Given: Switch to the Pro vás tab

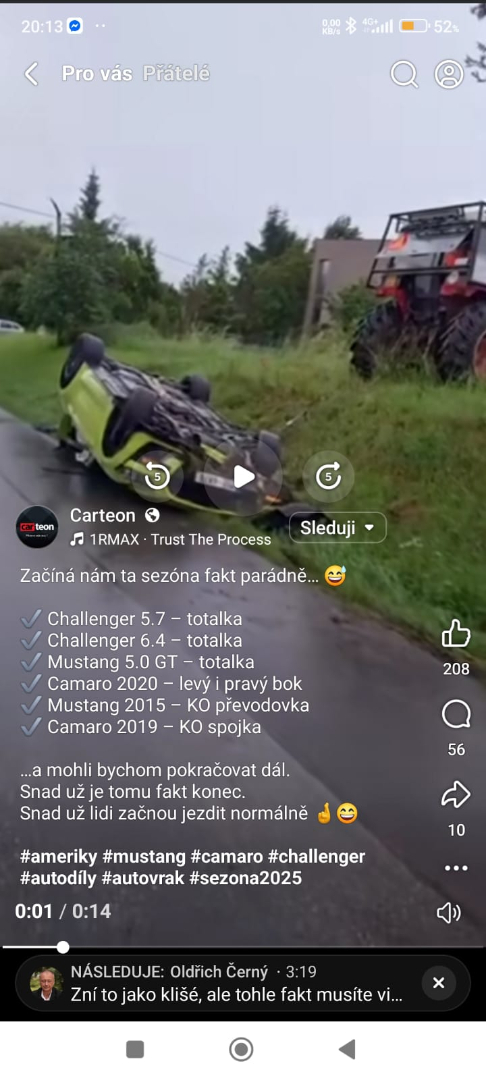Looking at the screenshot, I should pos(97,74).
